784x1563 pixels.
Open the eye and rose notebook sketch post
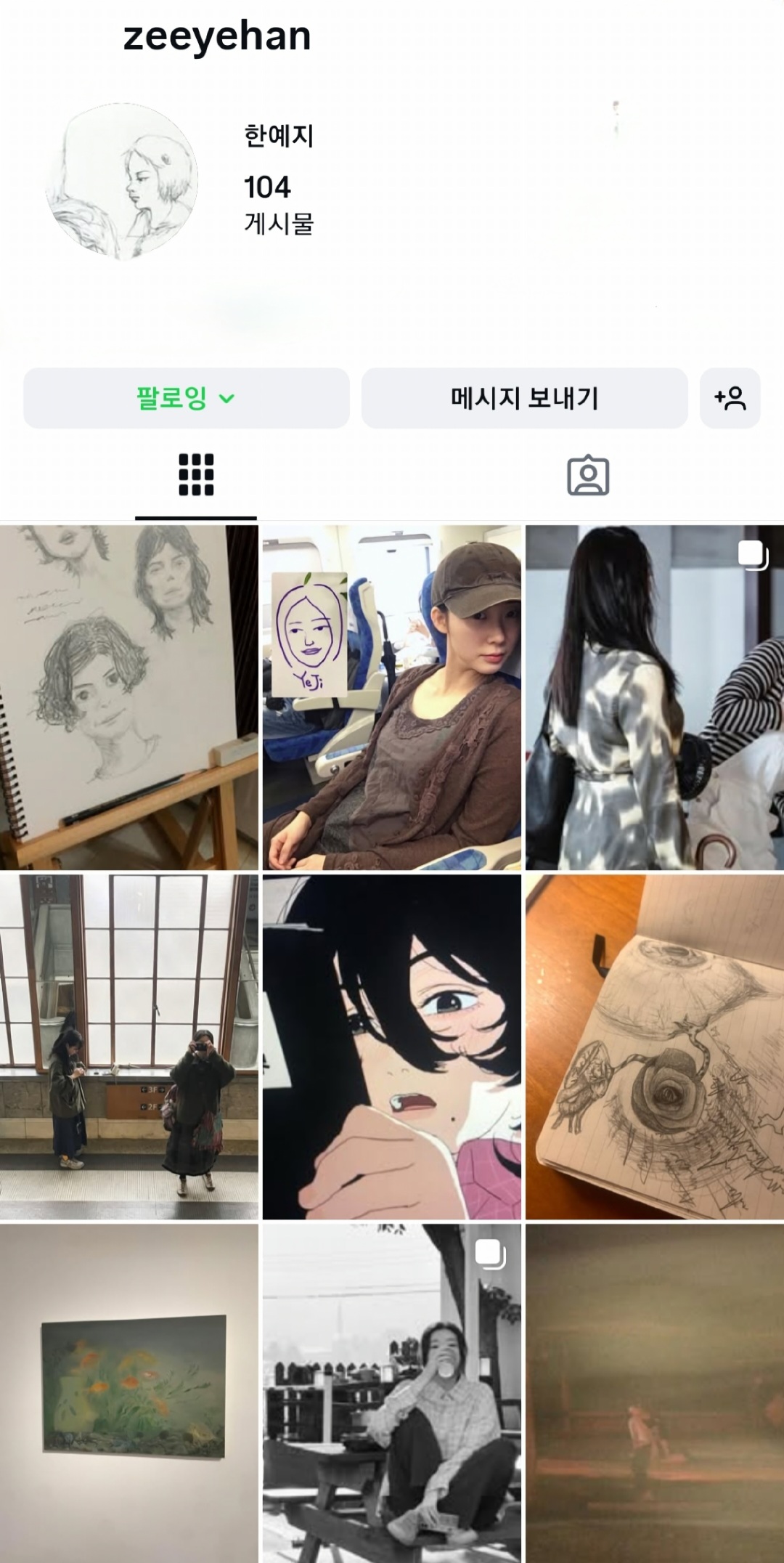(655, 1047)
